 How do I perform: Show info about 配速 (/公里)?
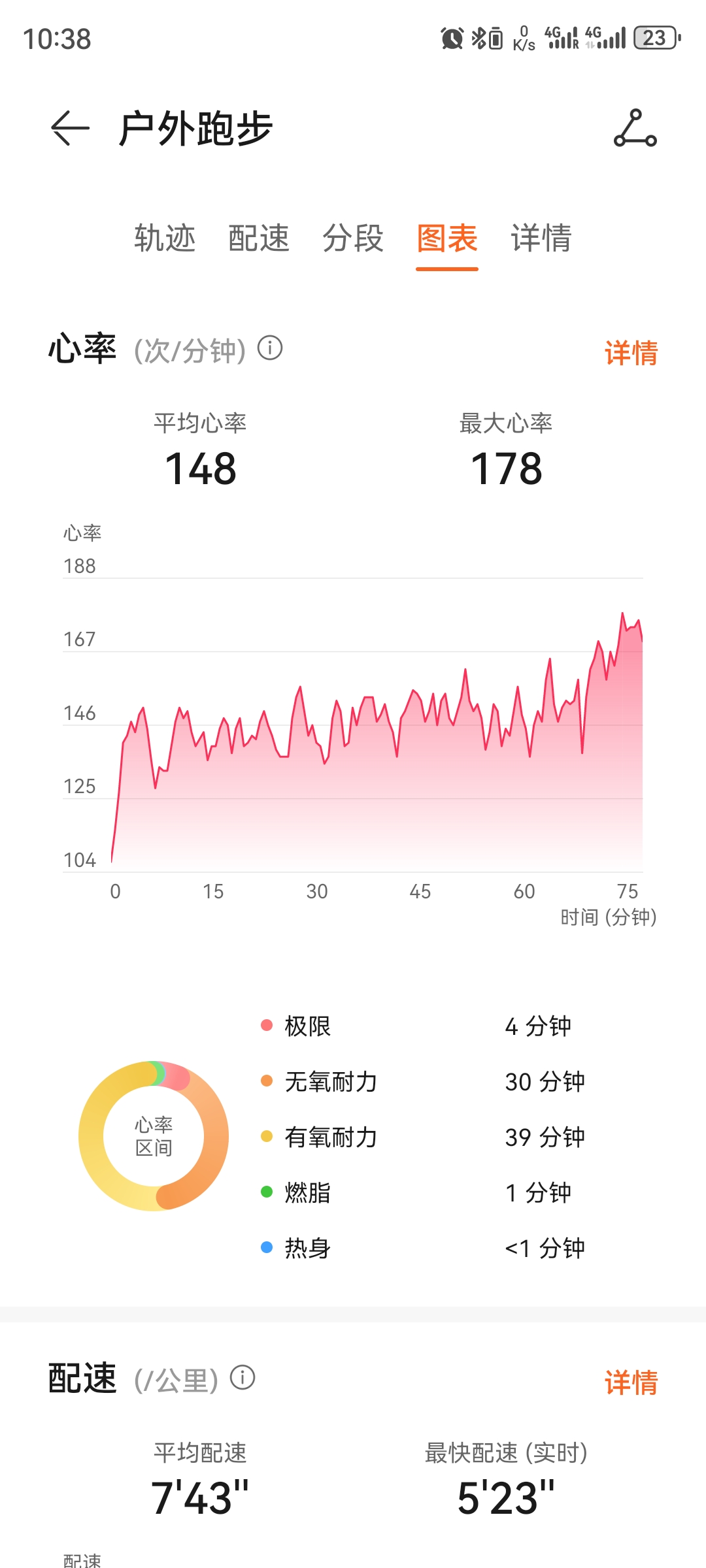(243, 1378)
